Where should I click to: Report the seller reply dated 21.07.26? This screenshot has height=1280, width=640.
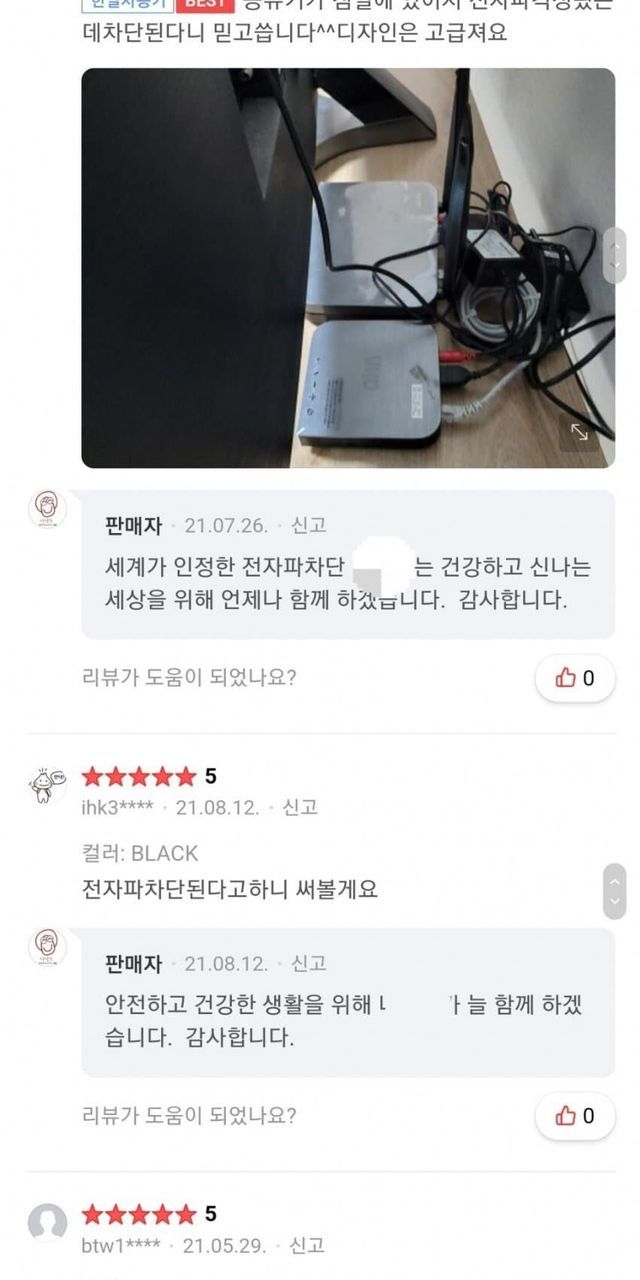(x=308, y=525)
